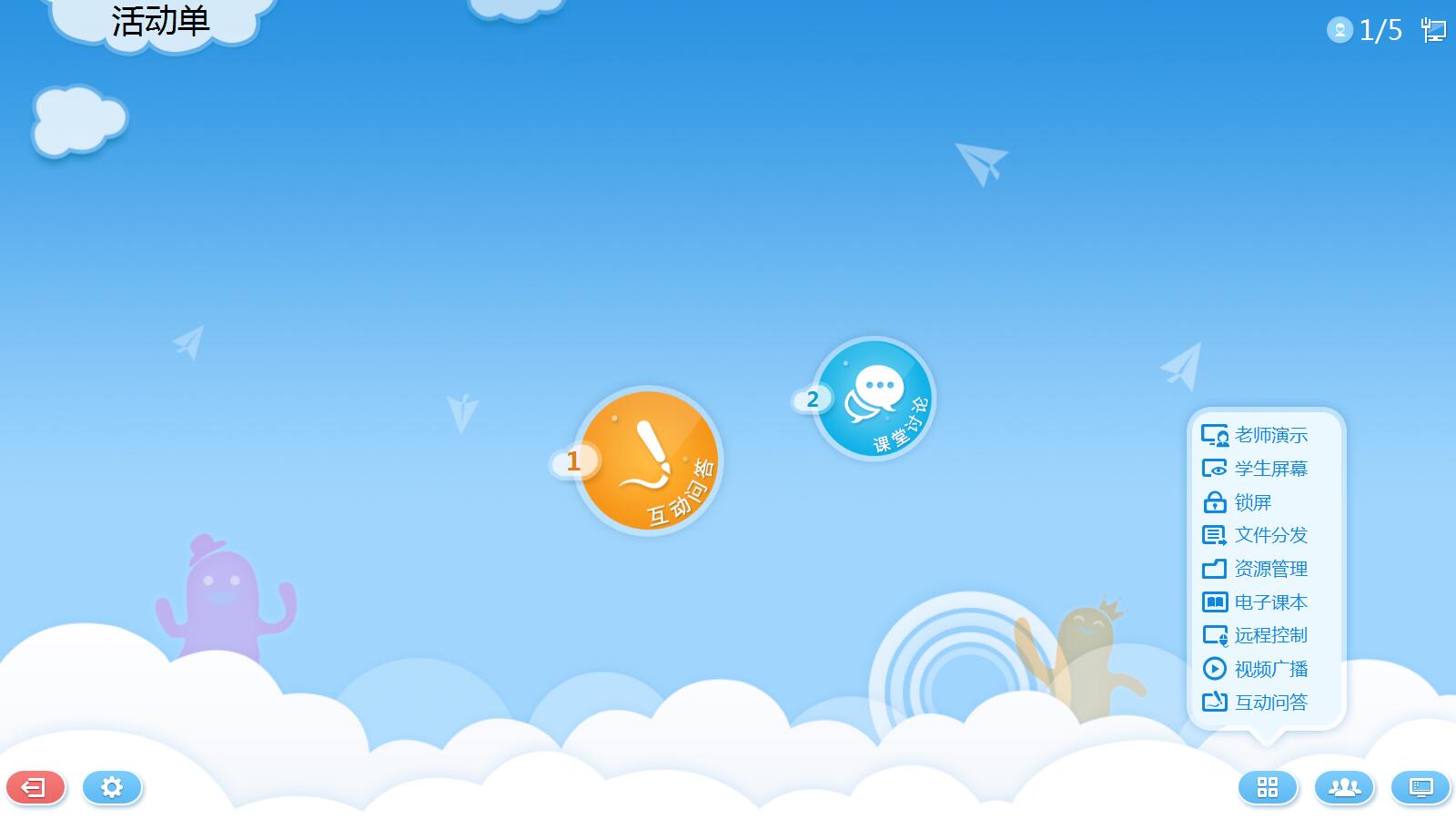1456x819 pixels.
Task: Open the orange 互动问答 activity bubble
Action: pos(648,460)
